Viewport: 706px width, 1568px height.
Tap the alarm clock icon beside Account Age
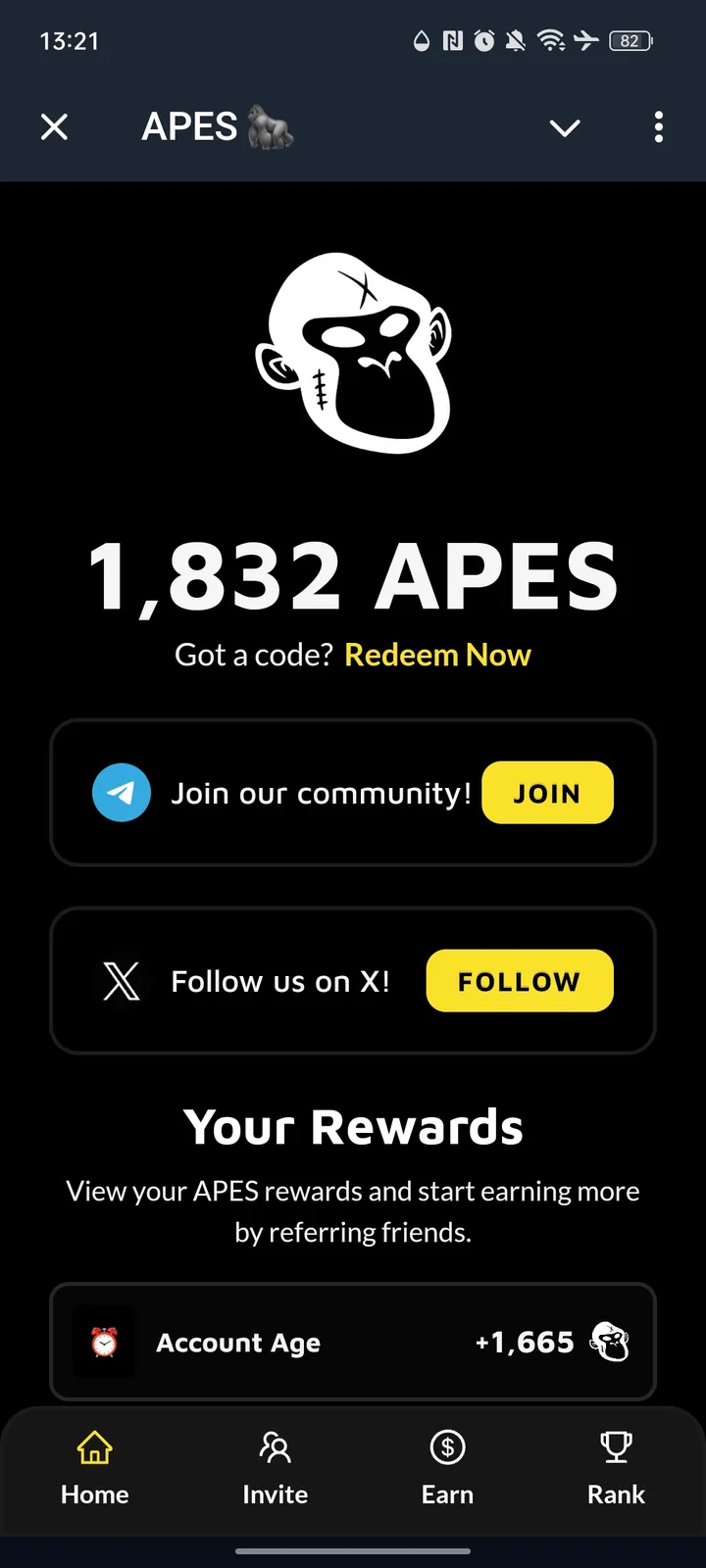(x=103, y=1342)
